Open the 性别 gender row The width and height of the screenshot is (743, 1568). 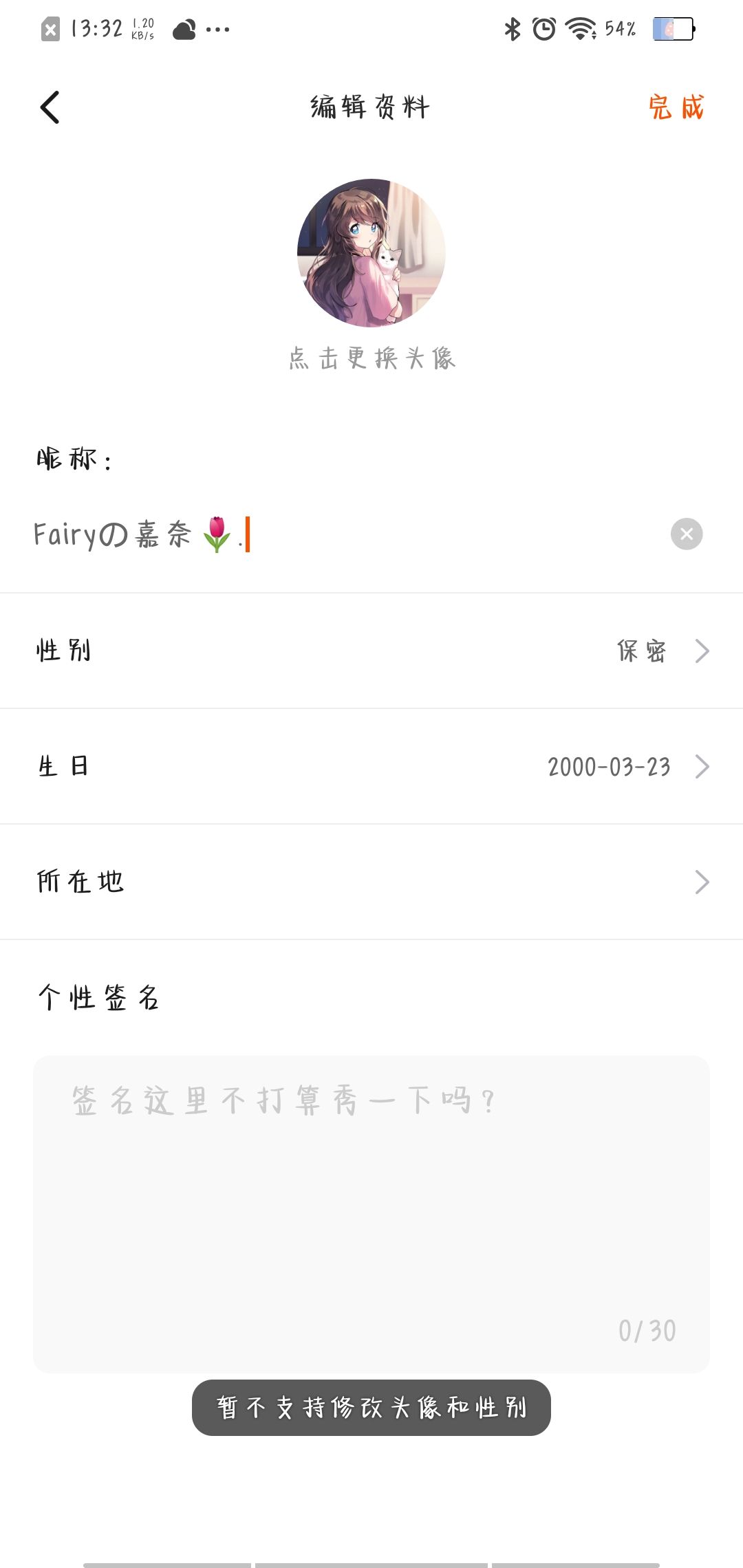(x=371, y=651)
